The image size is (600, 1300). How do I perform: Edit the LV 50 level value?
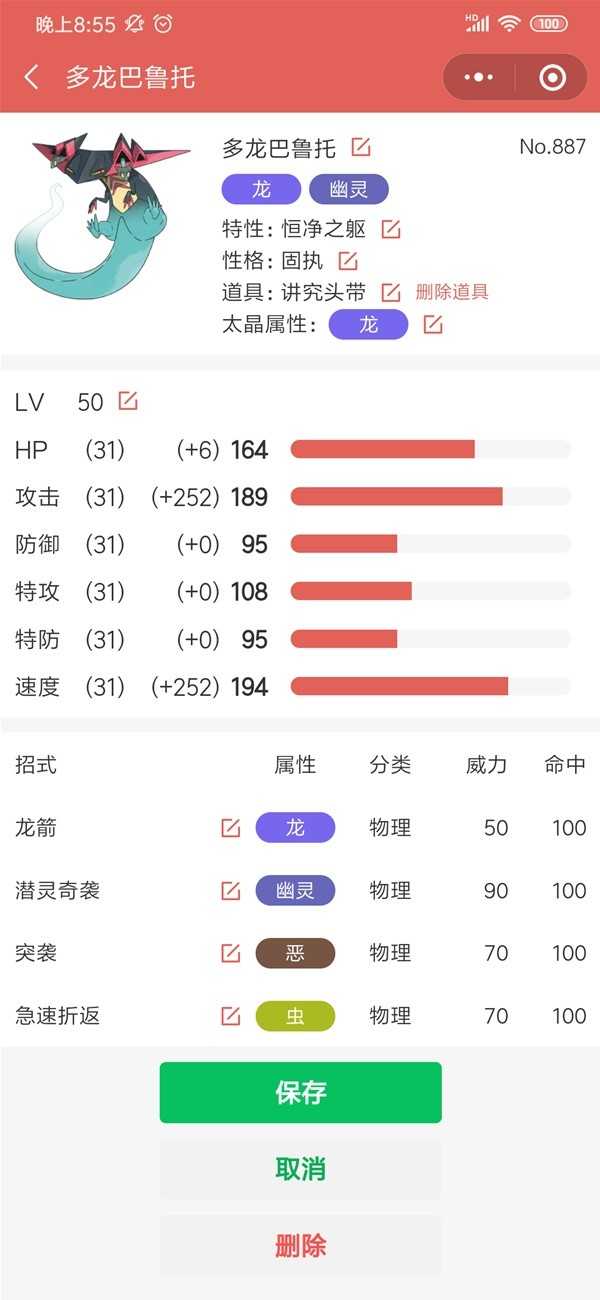click(x=128, y=401)
